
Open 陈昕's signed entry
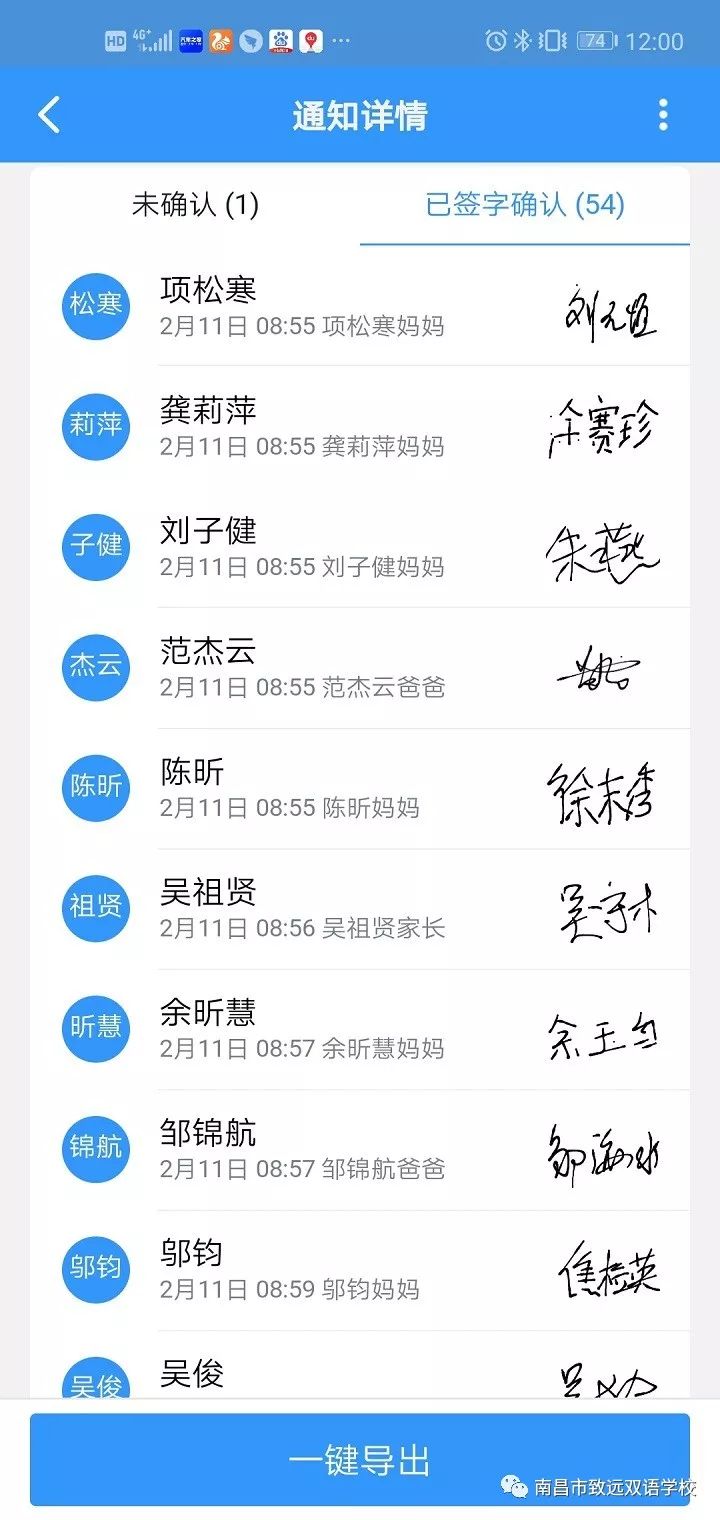pyautogui.click(x=360, y=788)
